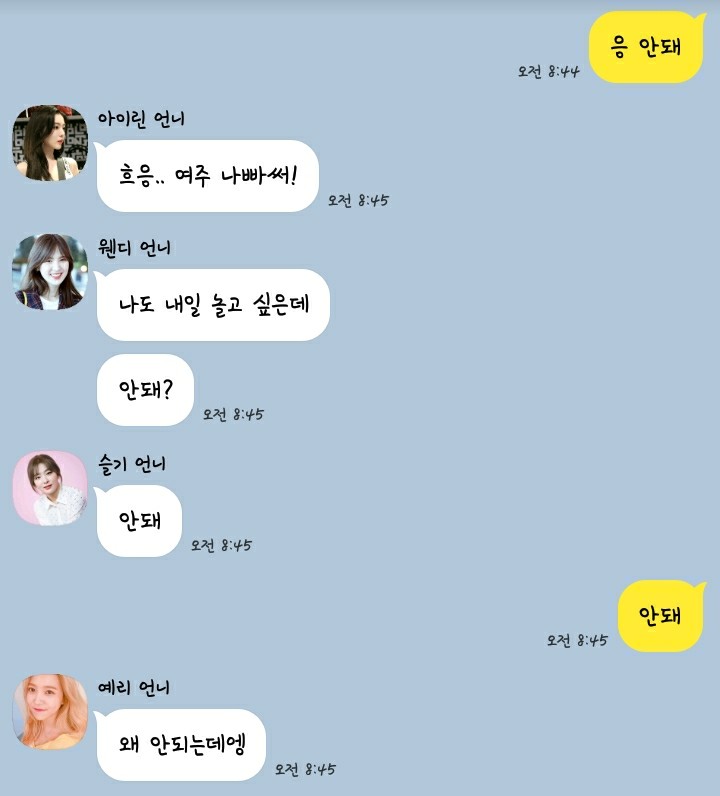The width and height of the screenshot is (720, 796).
Task: View 슬기 언니's profile photo
Action: click(x=50, y=488)
